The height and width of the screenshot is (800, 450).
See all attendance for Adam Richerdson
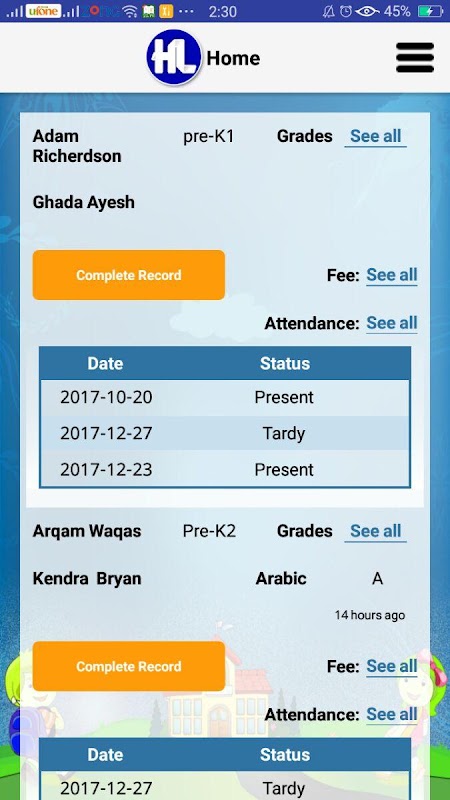pos(392,323)
